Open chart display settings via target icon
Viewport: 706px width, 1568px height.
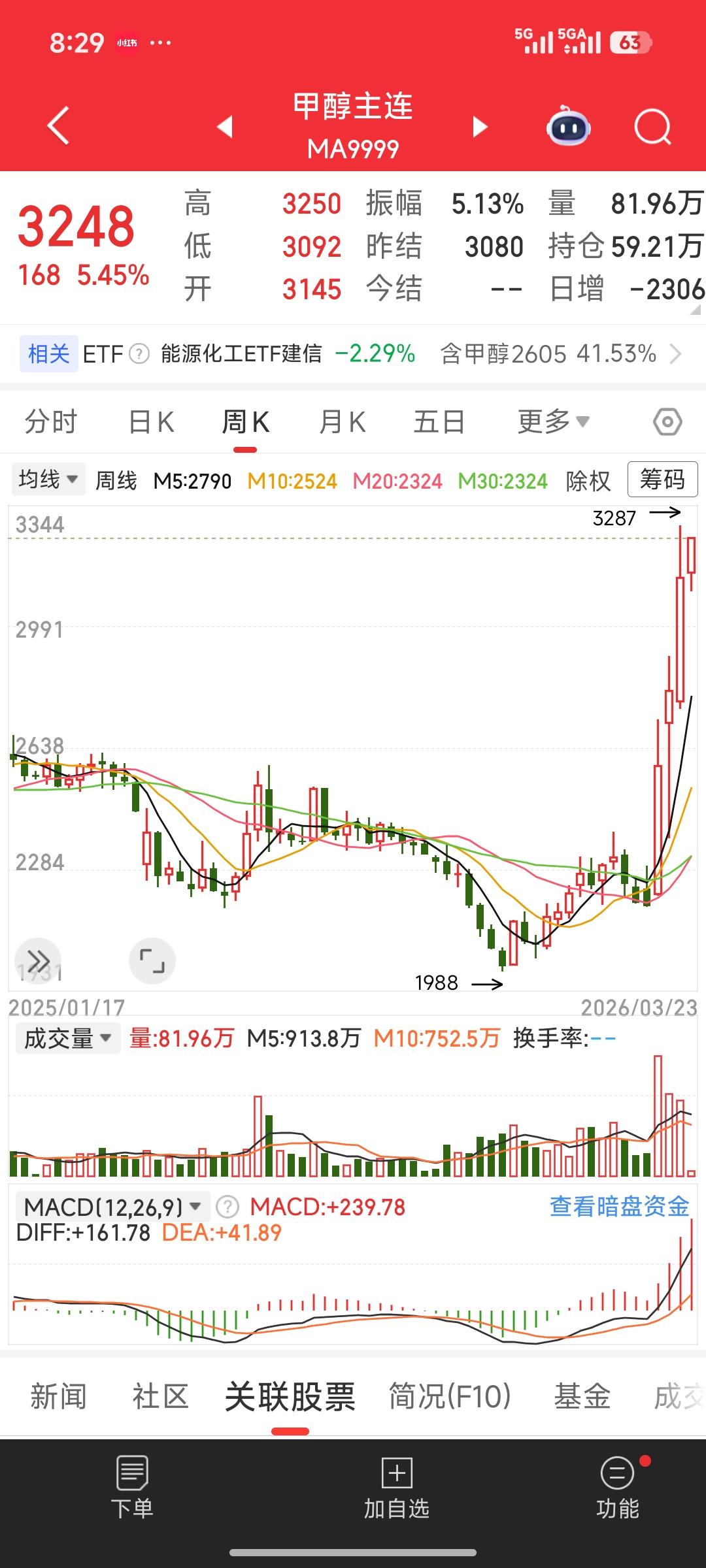point(667,421)
